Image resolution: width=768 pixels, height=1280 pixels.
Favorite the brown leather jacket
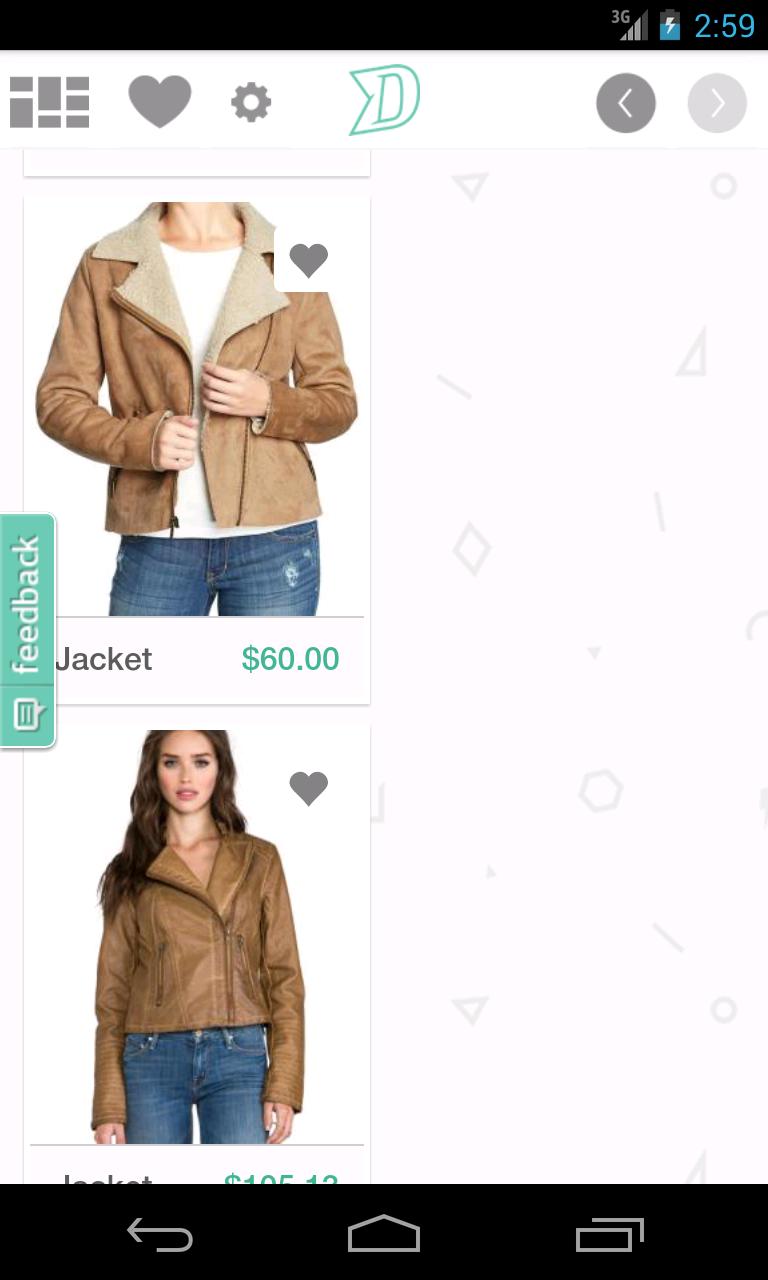[x=308, y=788]
